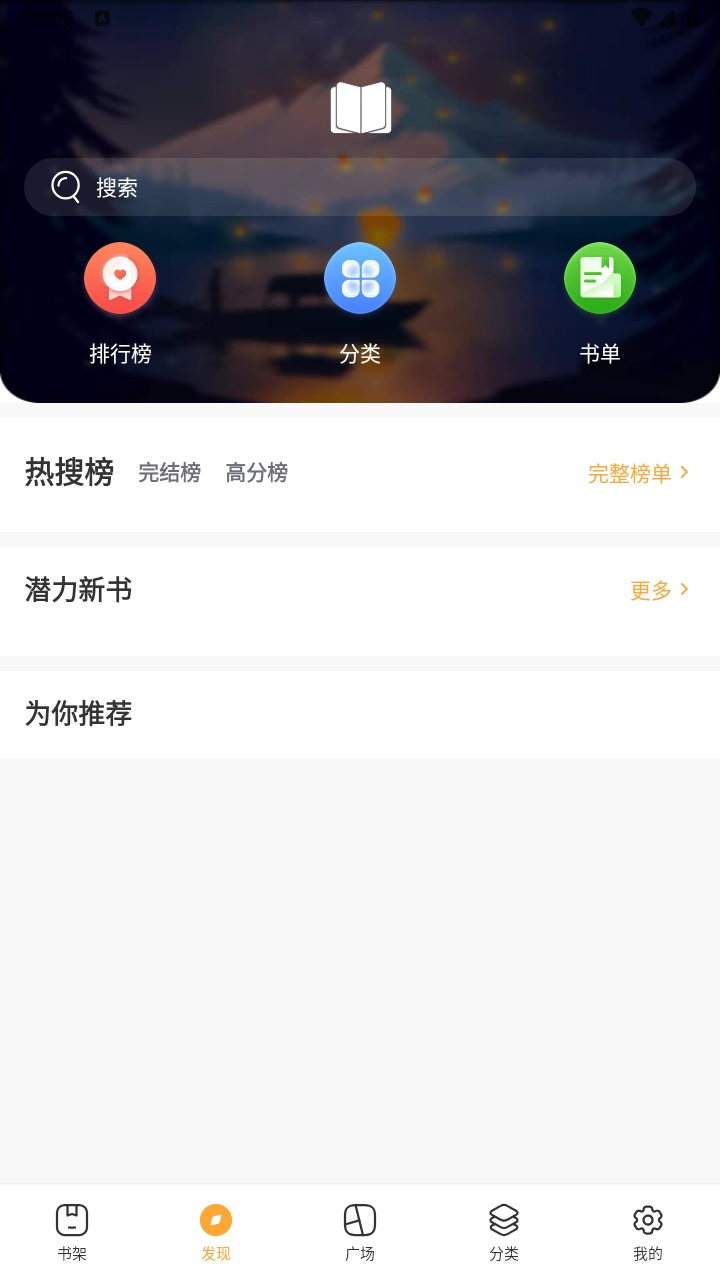
Task: Click the magnifier icon in search bar
Action: [x=65, y=187]
